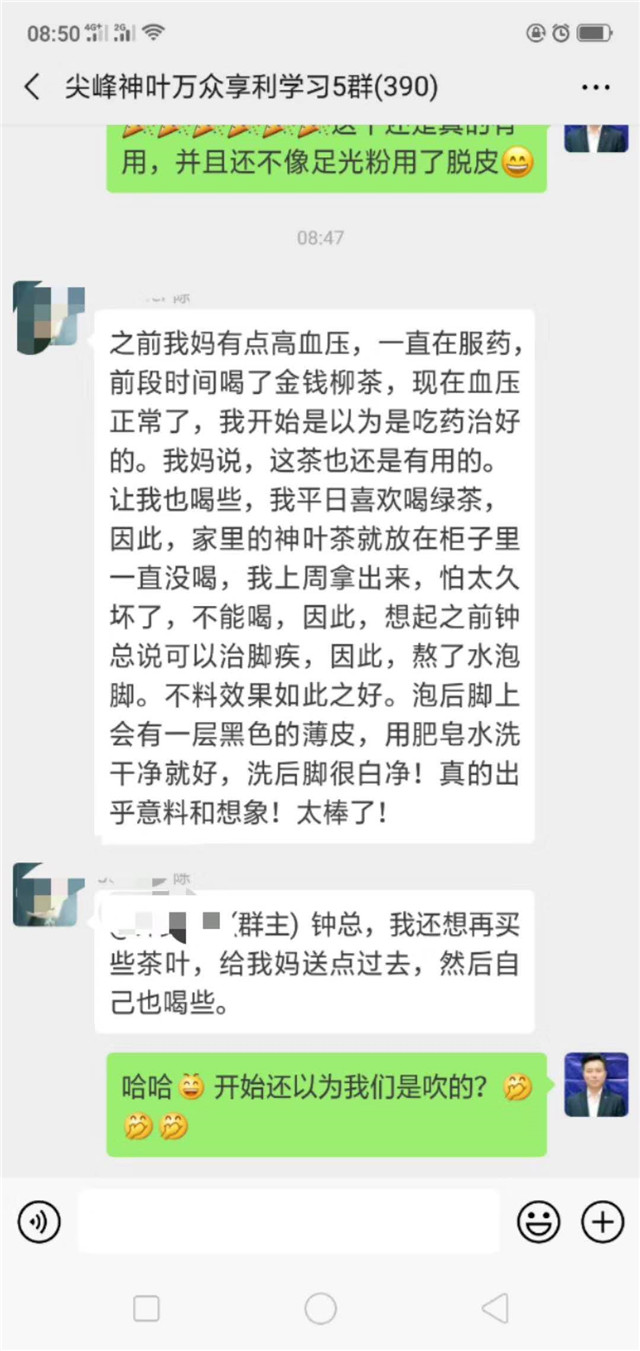Open avatar of the sender of '哈哈' message
The width and height of the screenshot is (640, 1351).
coord(596,1085)
